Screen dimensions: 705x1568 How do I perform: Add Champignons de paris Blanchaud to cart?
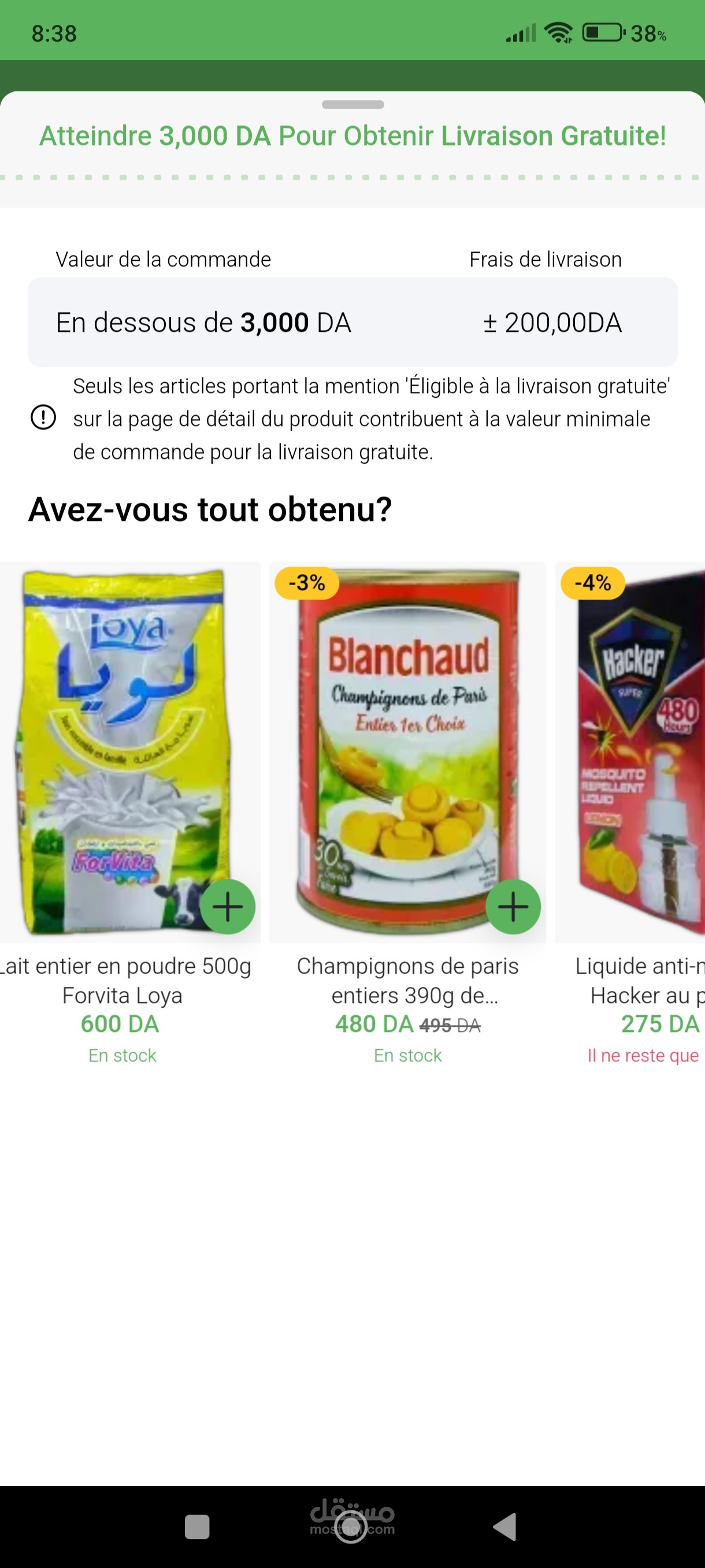click(513, 907)
